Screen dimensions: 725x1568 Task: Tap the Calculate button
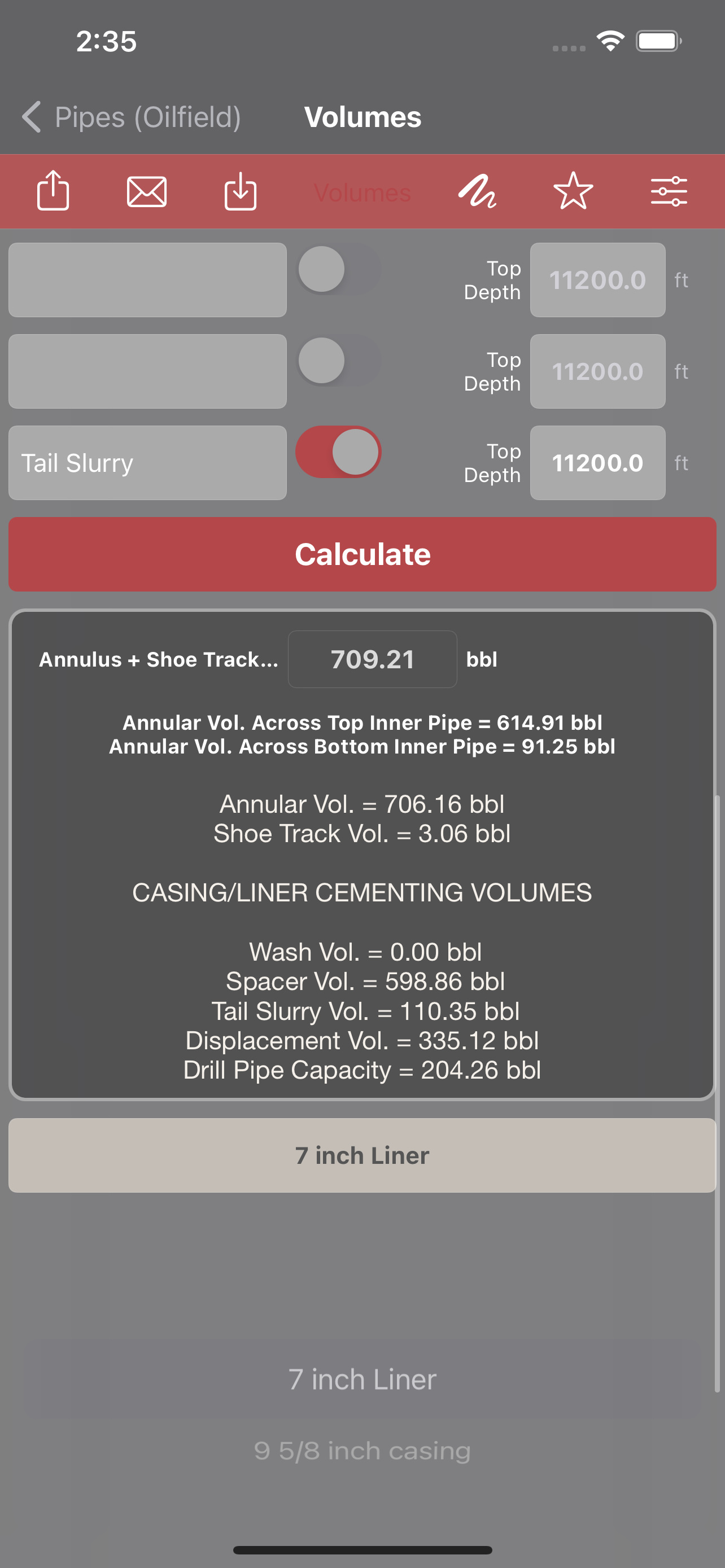362,554
